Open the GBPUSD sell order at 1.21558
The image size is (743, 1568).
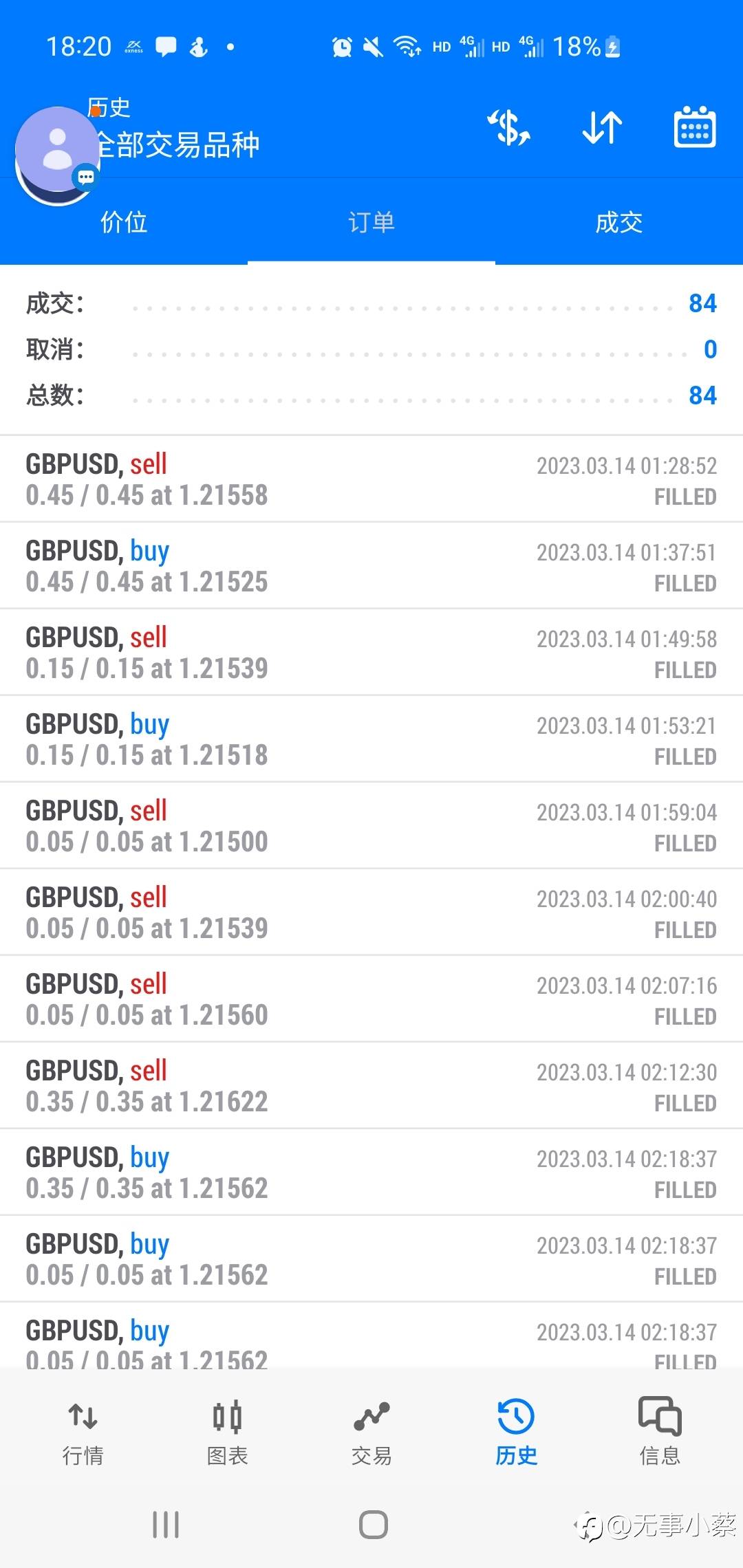pos(371,479)
